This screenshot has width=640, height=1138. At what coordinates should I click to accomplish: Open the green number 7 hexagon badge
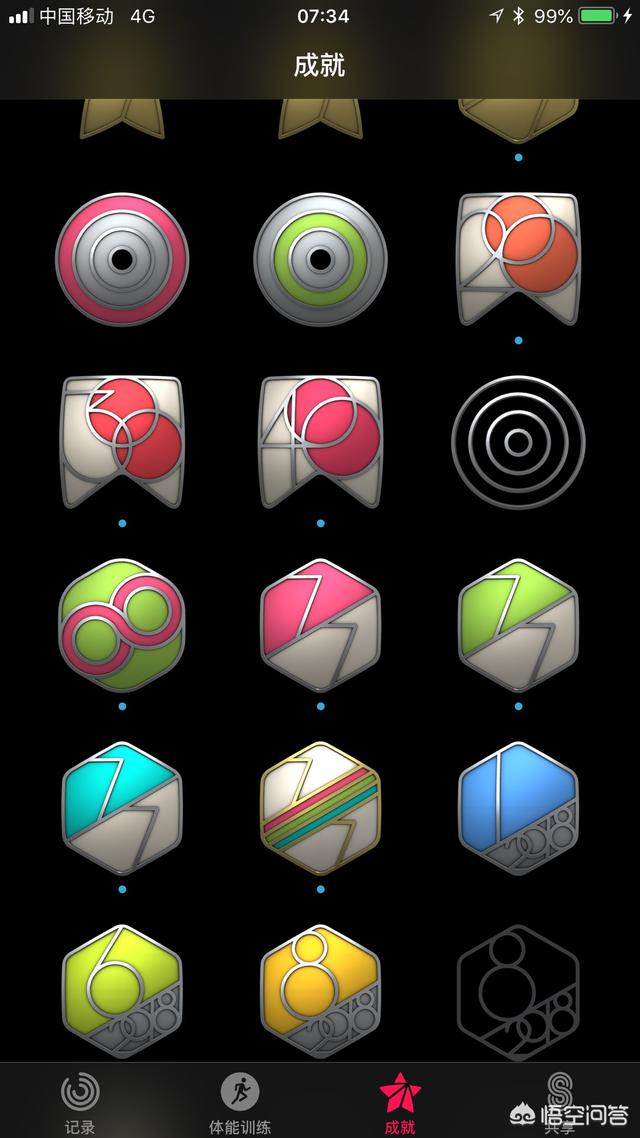pos(518,625)
